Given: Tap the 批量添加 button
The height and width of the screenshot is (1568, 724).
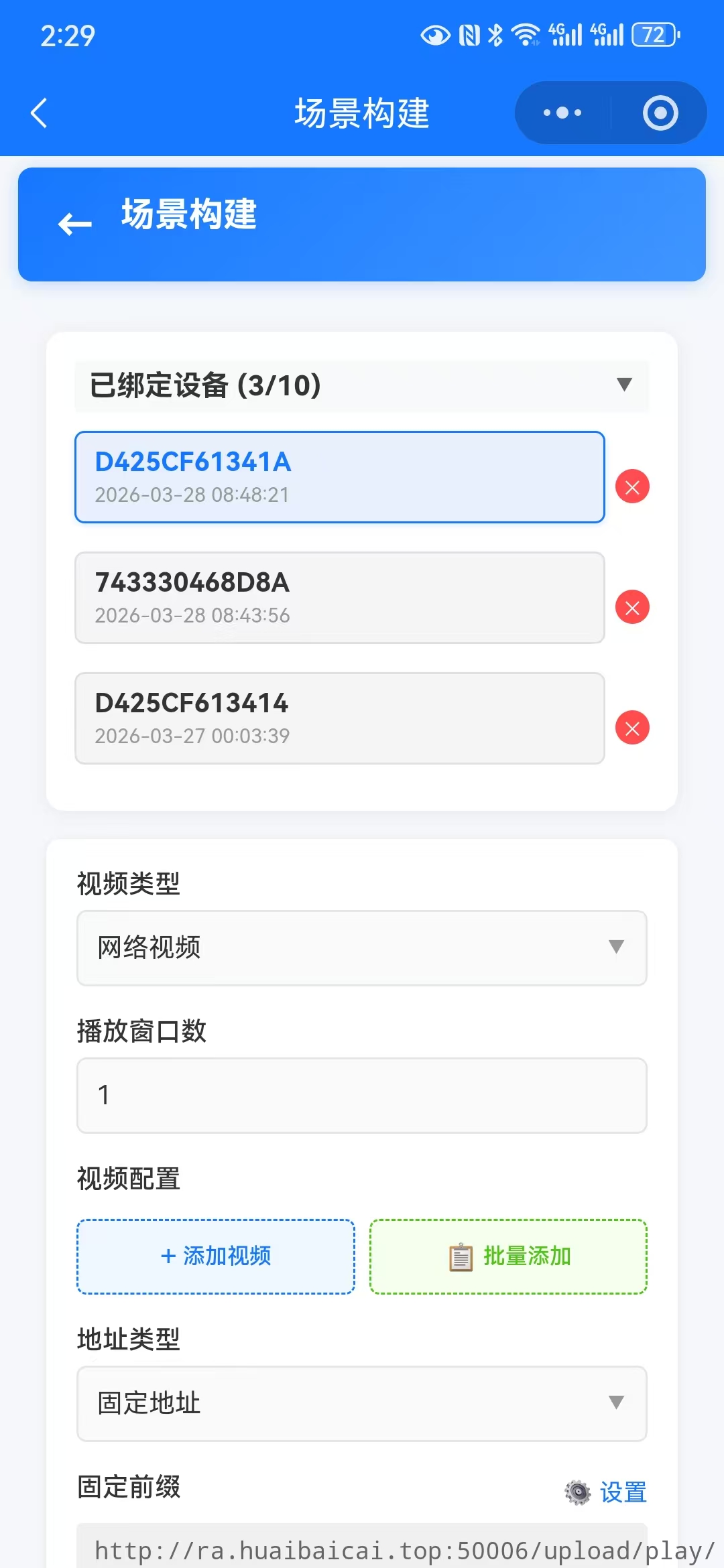Looking at the screenshot, I should click(508, 1256).
